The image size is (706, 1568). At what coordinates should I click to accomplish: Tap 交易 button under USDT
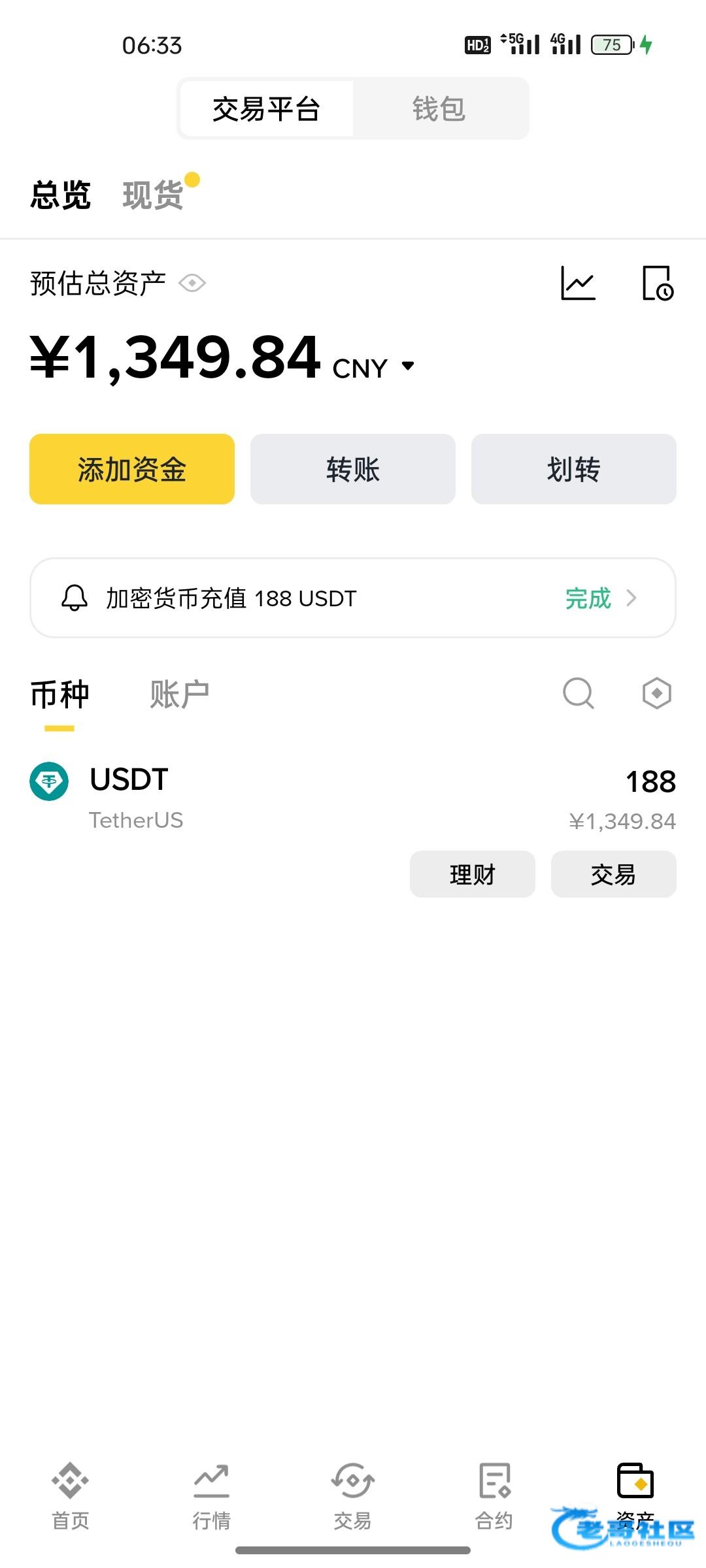614,874
